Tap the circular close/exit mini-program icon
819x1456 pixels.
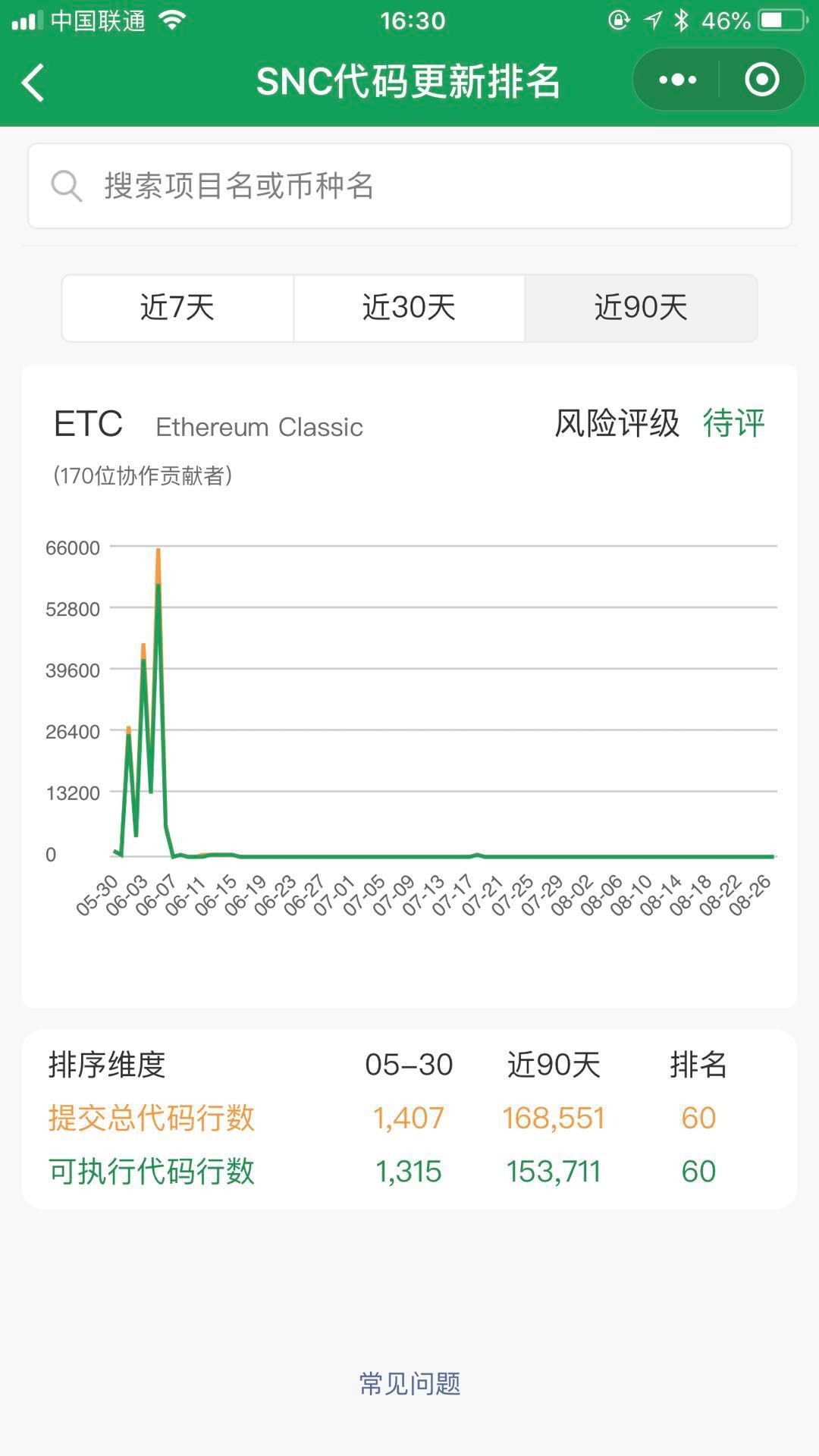762,79
